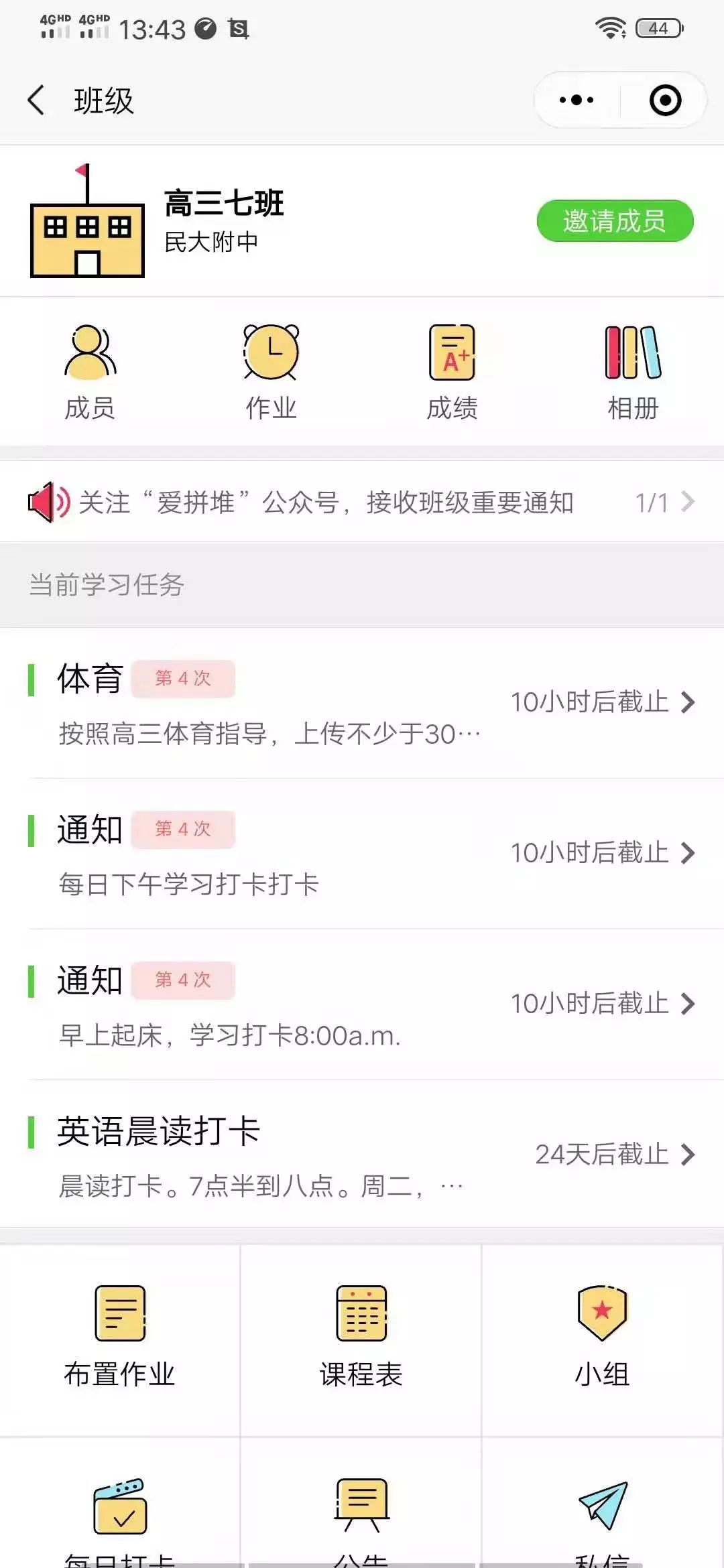Close the mini program via circle icon
The height and width of the screenshot is (1568, 724).
pos(665,101)
